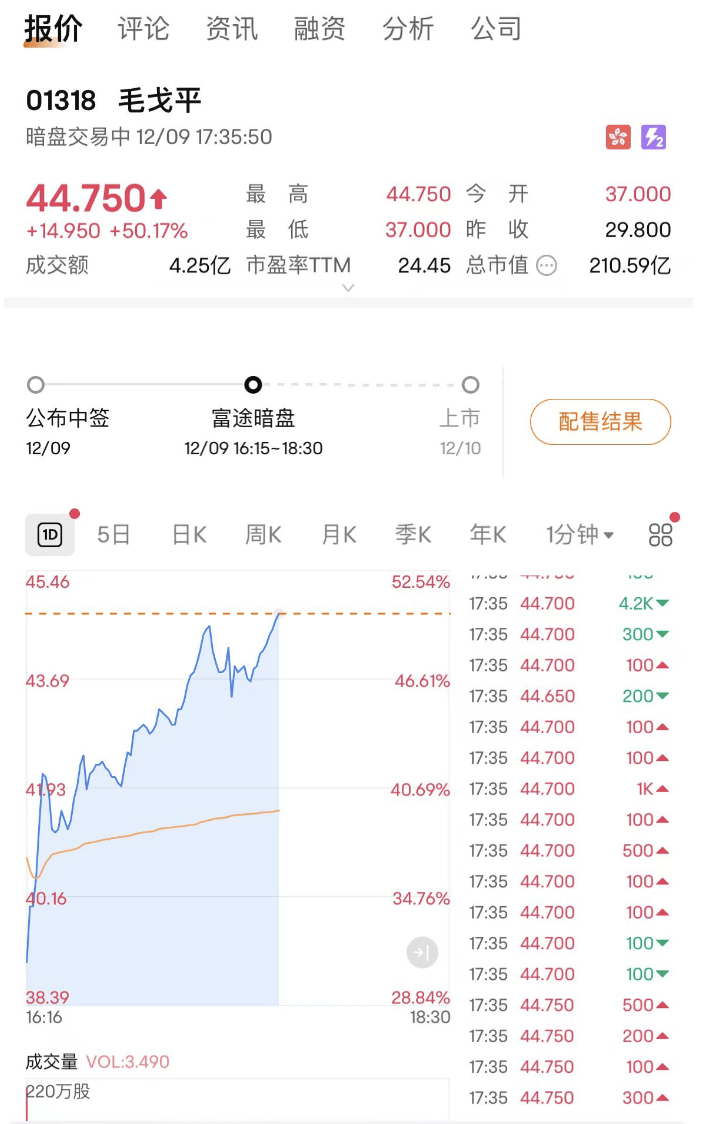Switch to the 评论 tab
This screenshot has height=1124, width=722.
point(143,29)
